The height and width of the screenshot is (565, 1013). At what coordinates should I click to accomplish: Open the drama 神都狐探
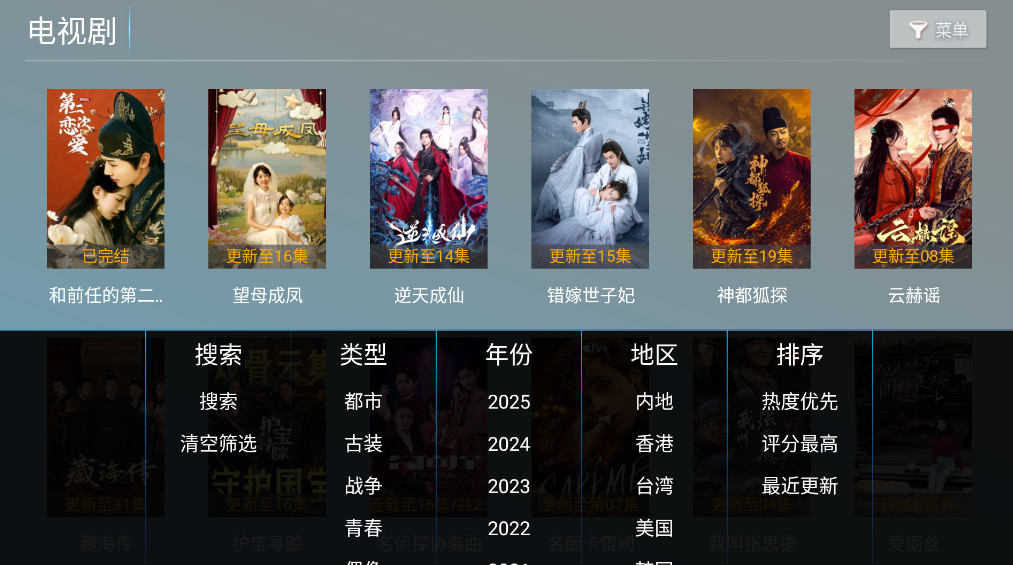pyautogui.click(x=752, y=179)
